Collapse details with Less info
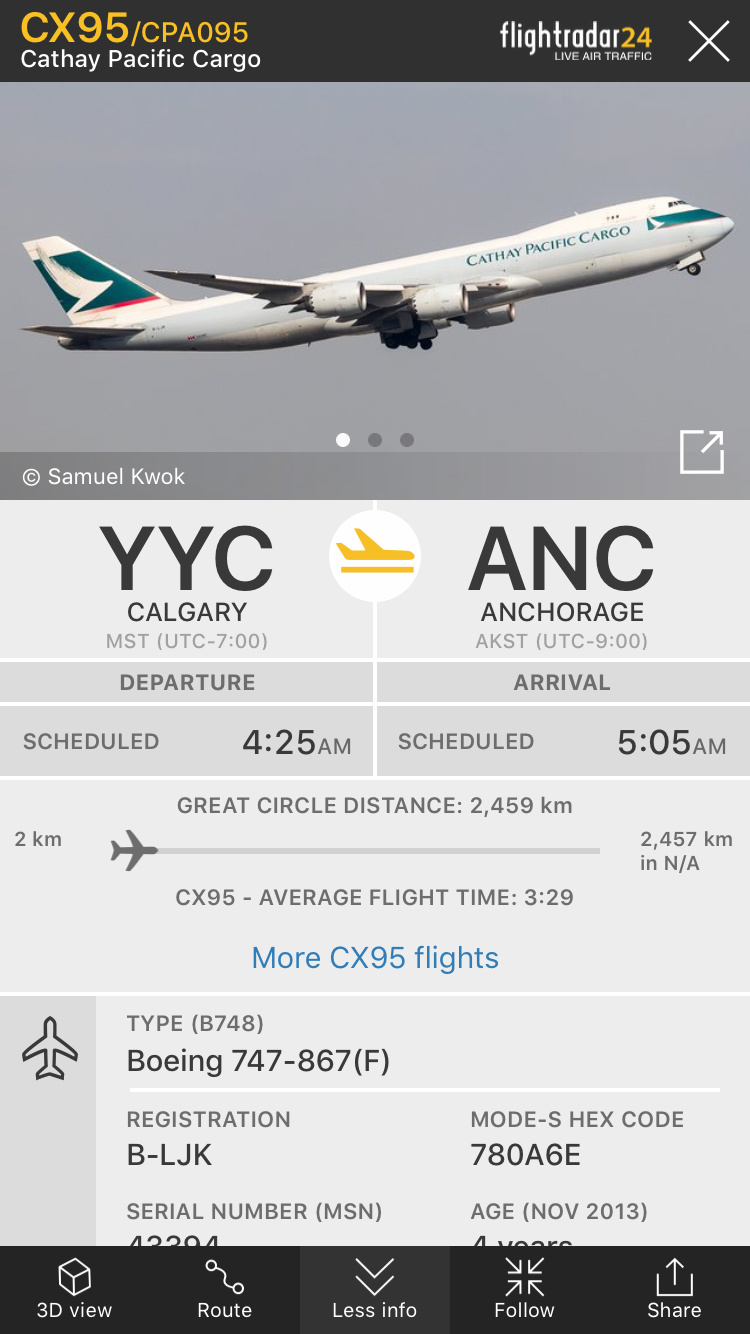 pos(375,1289)
